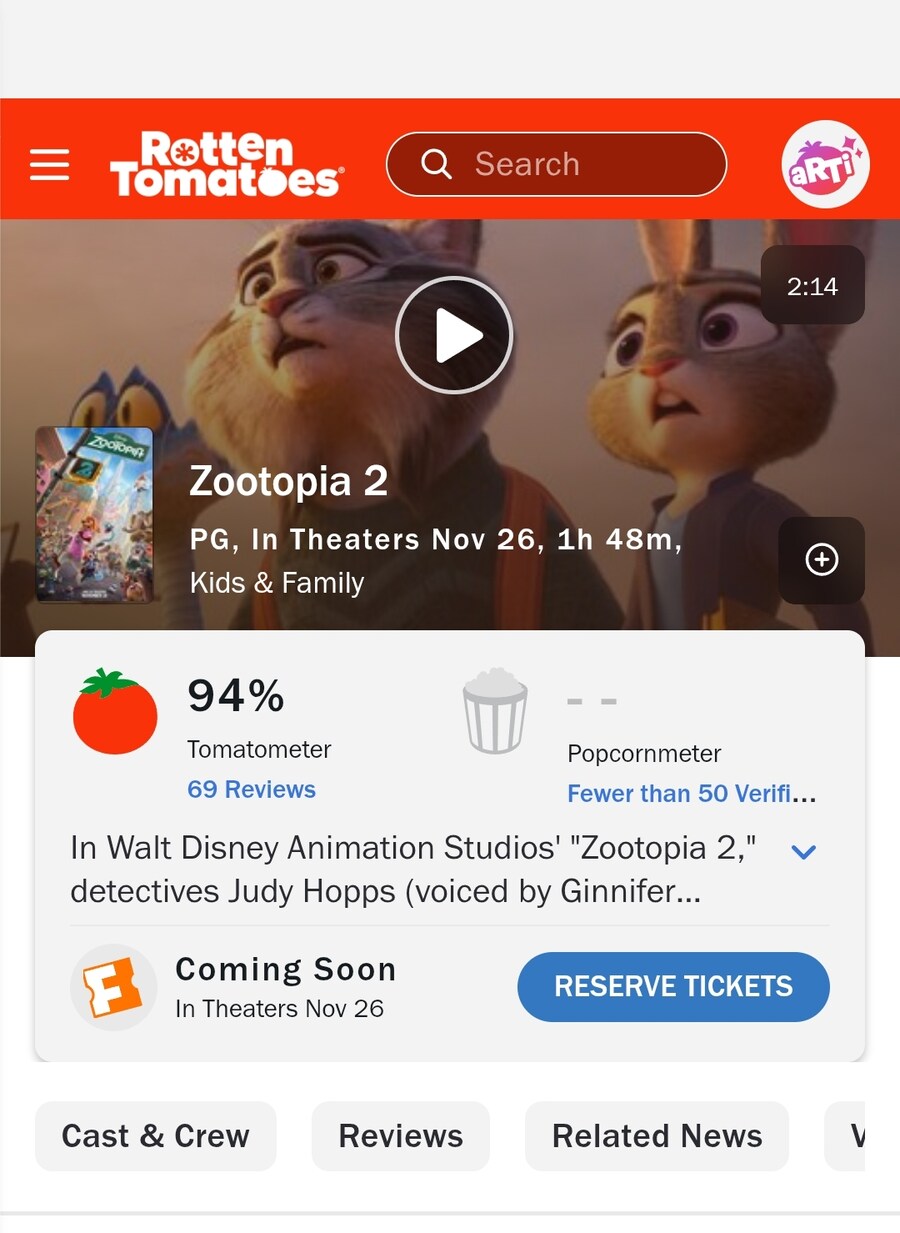Viewport: 900px width, 1233px height.
Task: Open the Zootopia 2 poster thumbnail
Action: (94, 515)
